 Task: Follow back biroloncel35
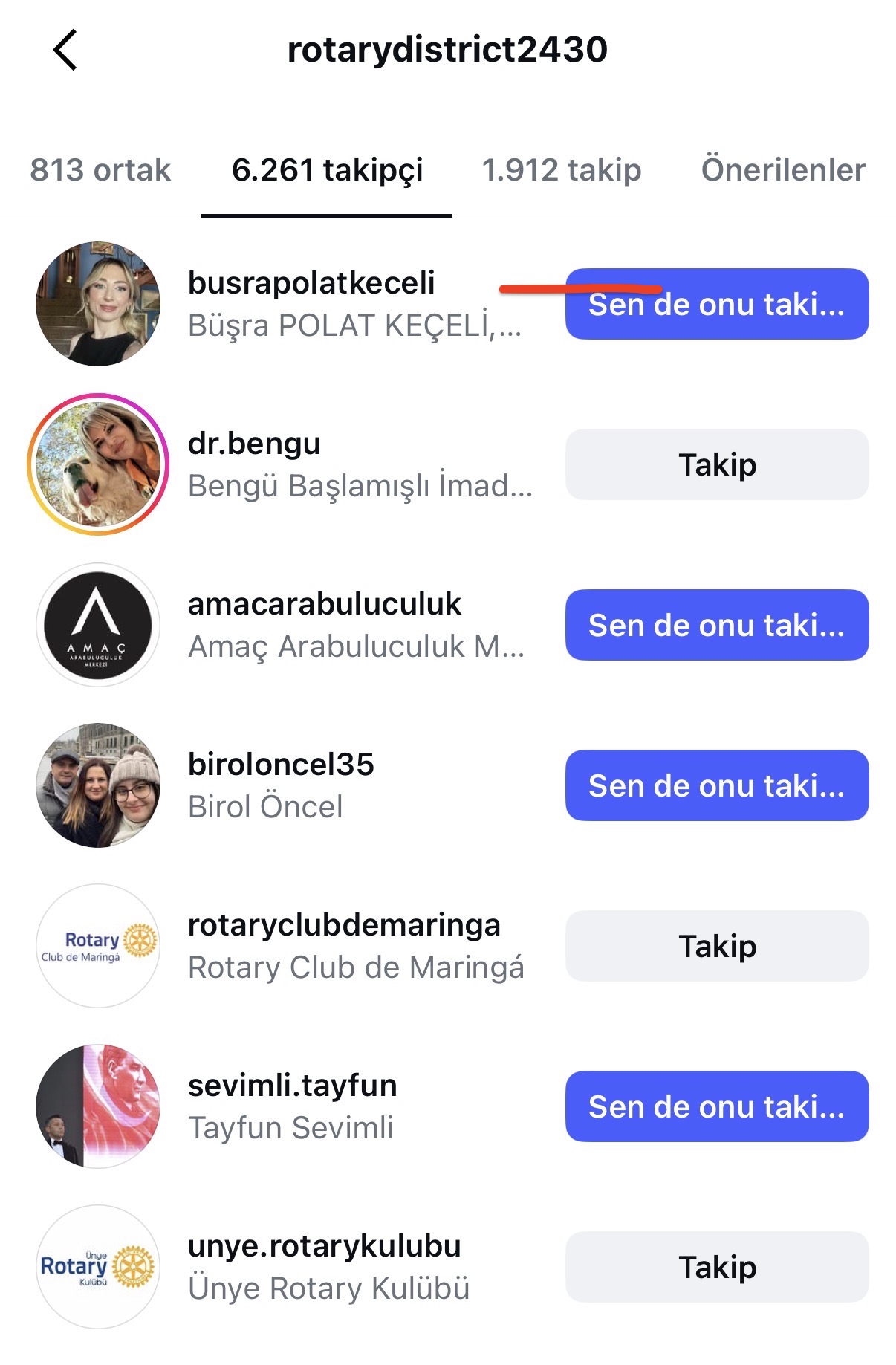[x=717, y=785]
